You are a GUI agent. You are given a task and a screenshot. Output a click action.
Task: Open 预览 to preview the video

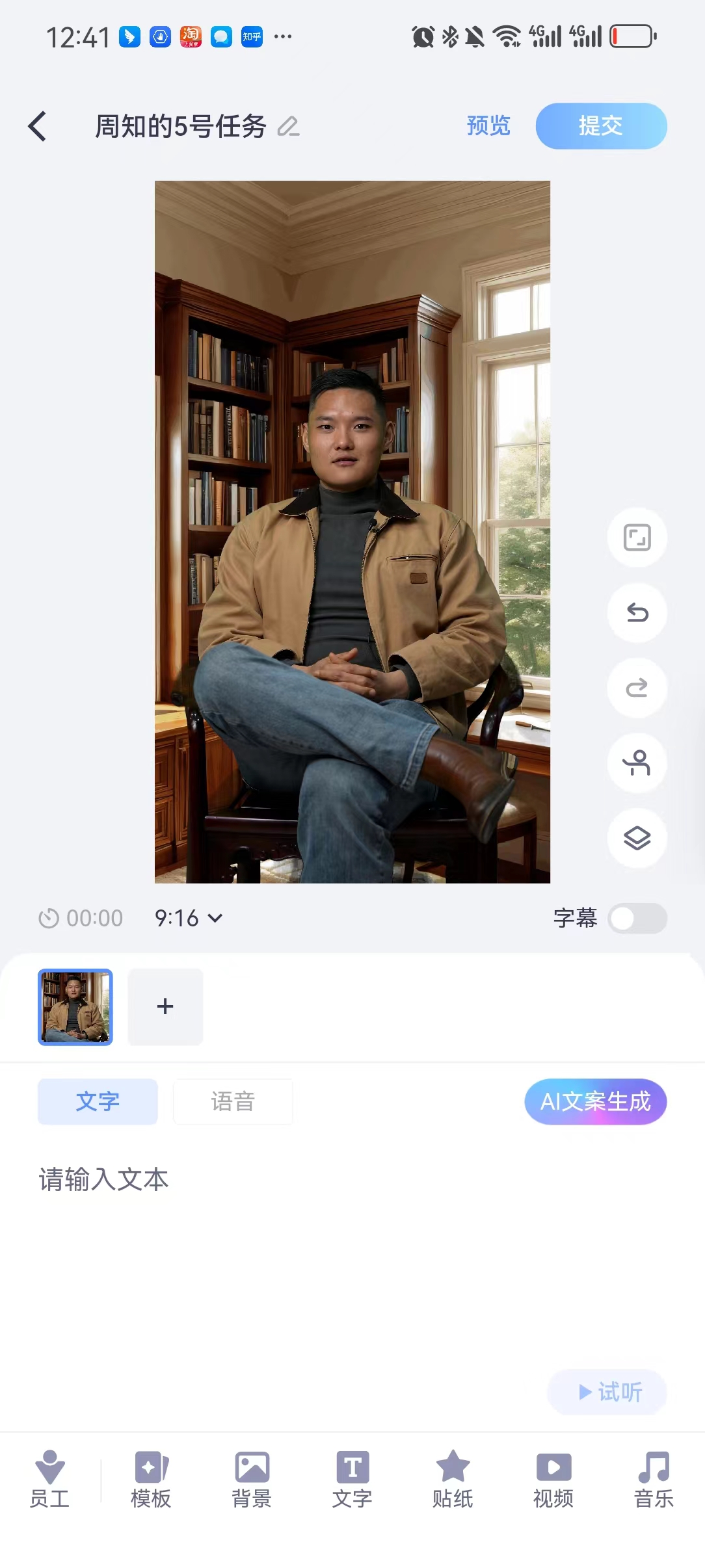click(x=488, y=126)
